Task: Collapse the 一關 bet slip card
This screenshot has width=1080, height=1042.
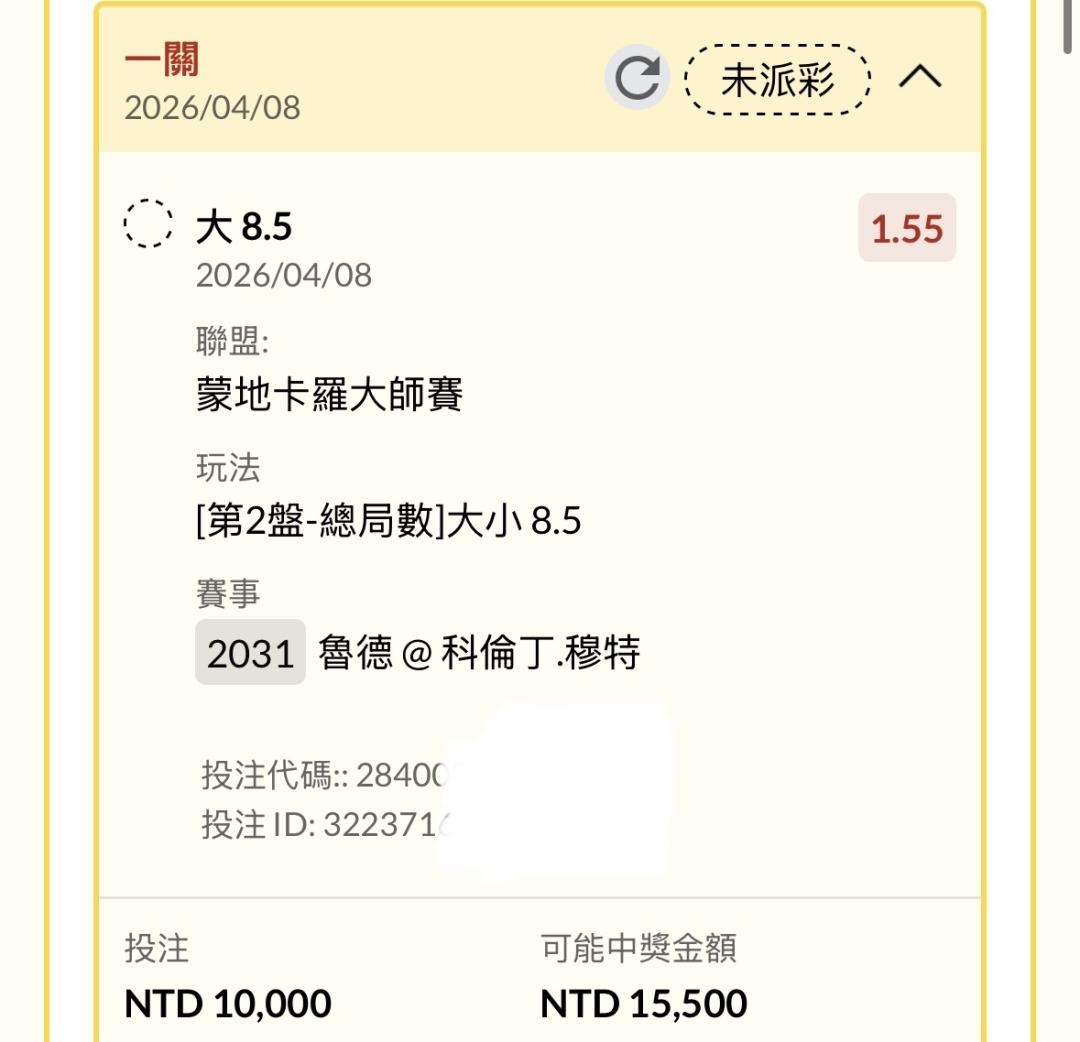Action: click(x=920, y=77)
